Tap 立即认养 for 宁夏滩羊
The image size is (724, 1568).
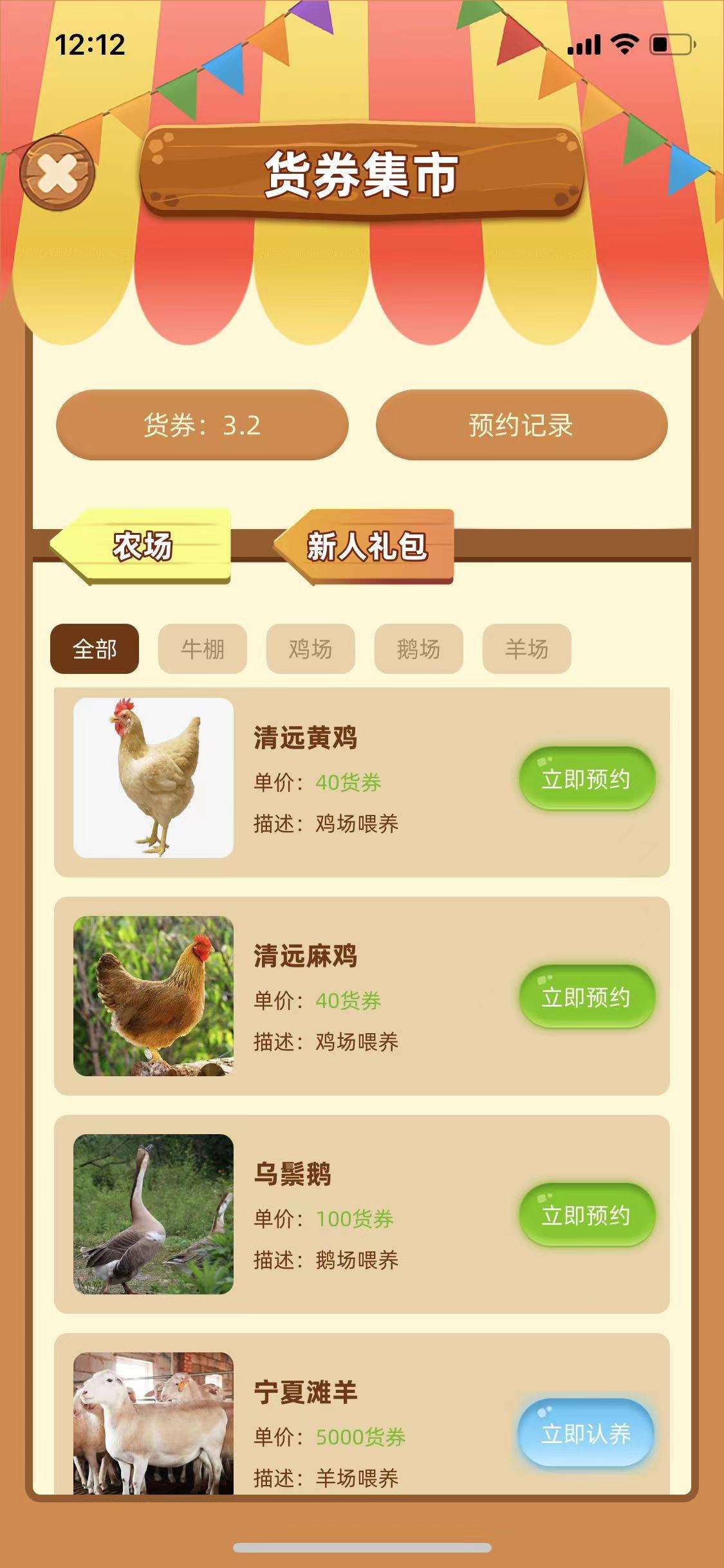tap(586, 1433)
